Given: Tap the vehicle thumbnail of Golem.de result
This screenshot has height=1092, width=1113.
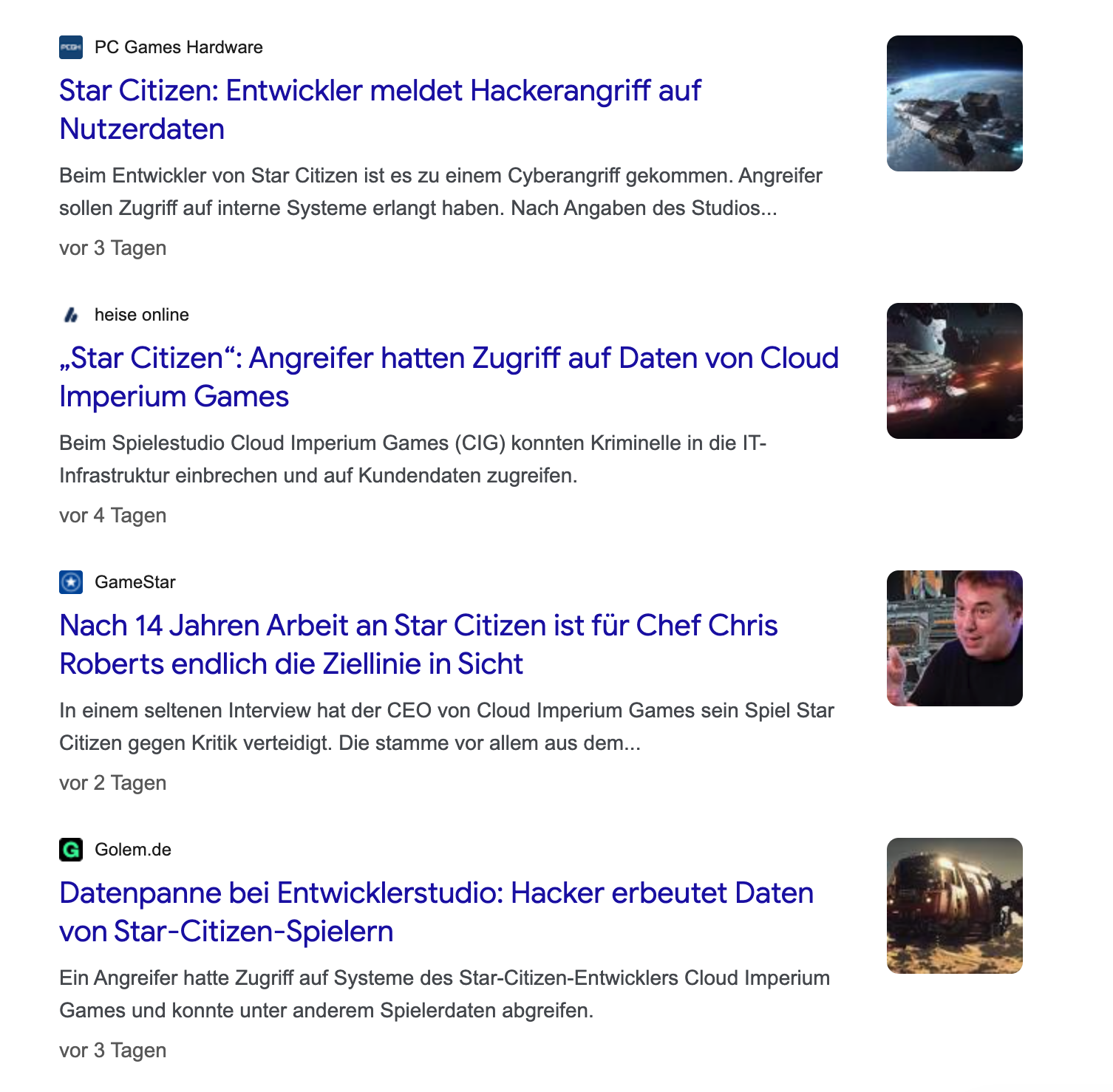Looking at the screenshot, I should pos(954,906).
